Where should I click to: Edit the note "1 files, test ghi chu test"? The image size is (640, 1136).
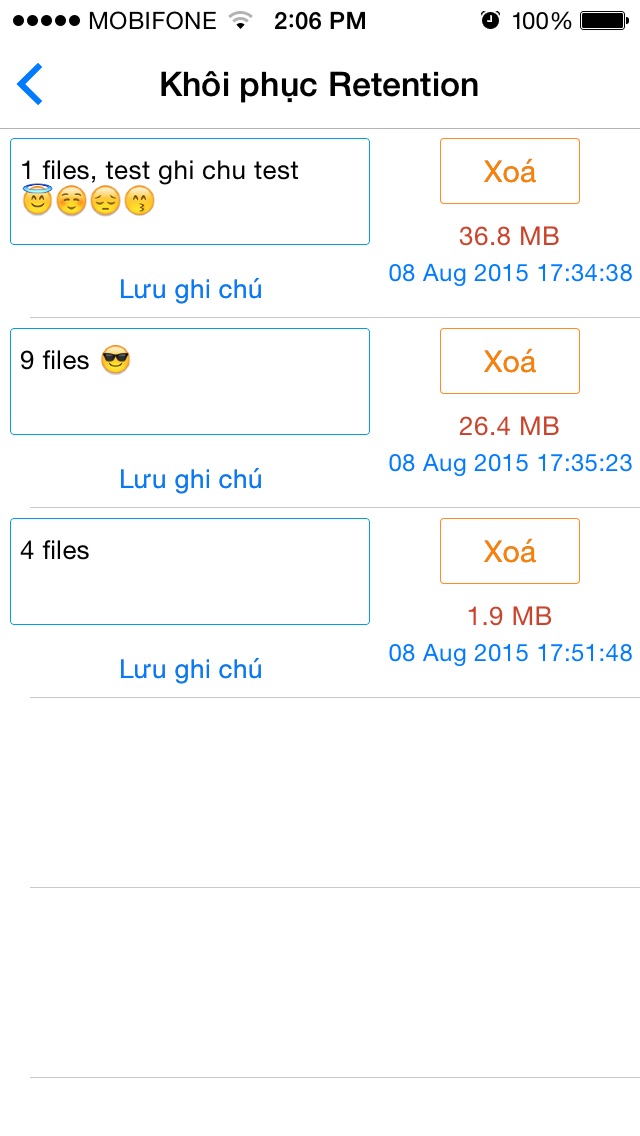[190, 191]
